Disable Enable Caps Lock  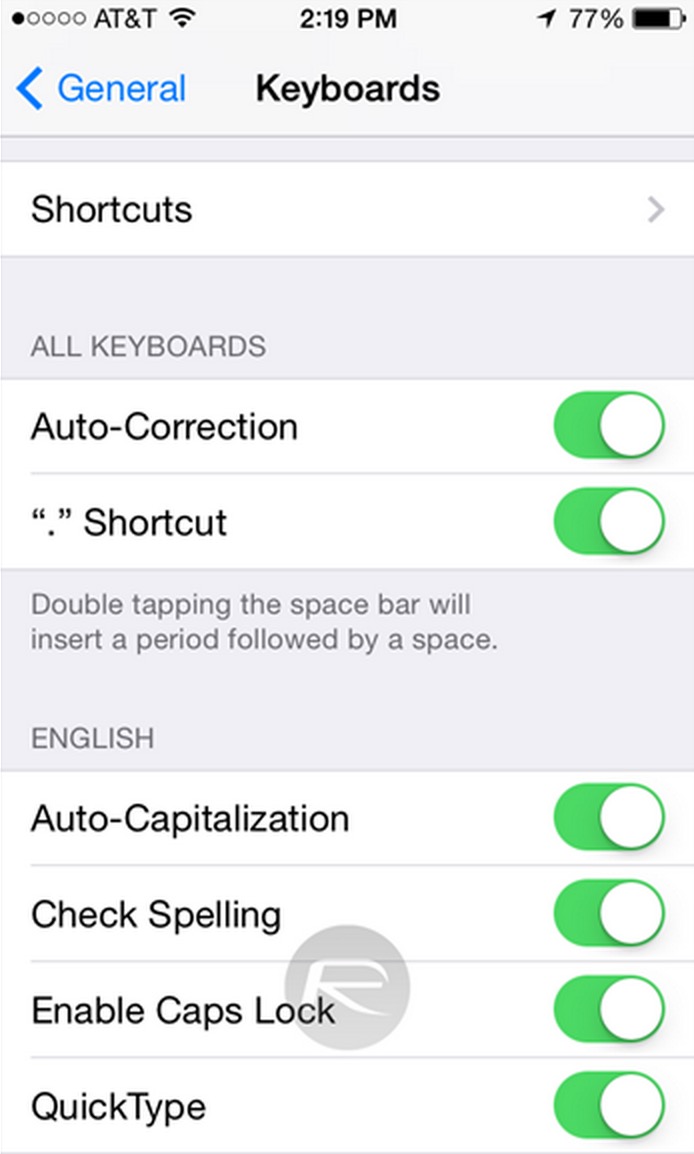[609, 1009]
